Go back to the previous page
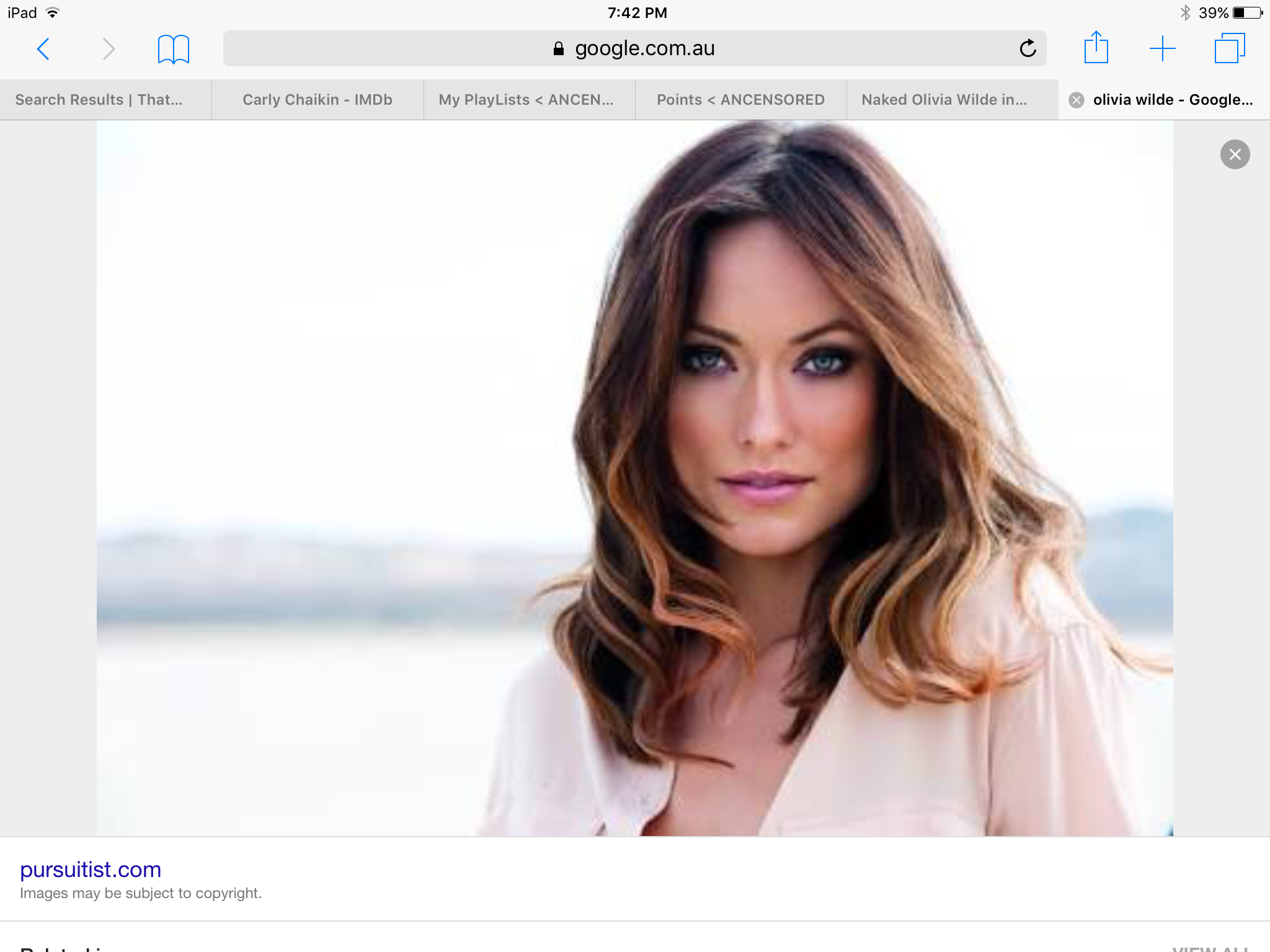The width and height of the screenshot is (1270, 952). 43,49
